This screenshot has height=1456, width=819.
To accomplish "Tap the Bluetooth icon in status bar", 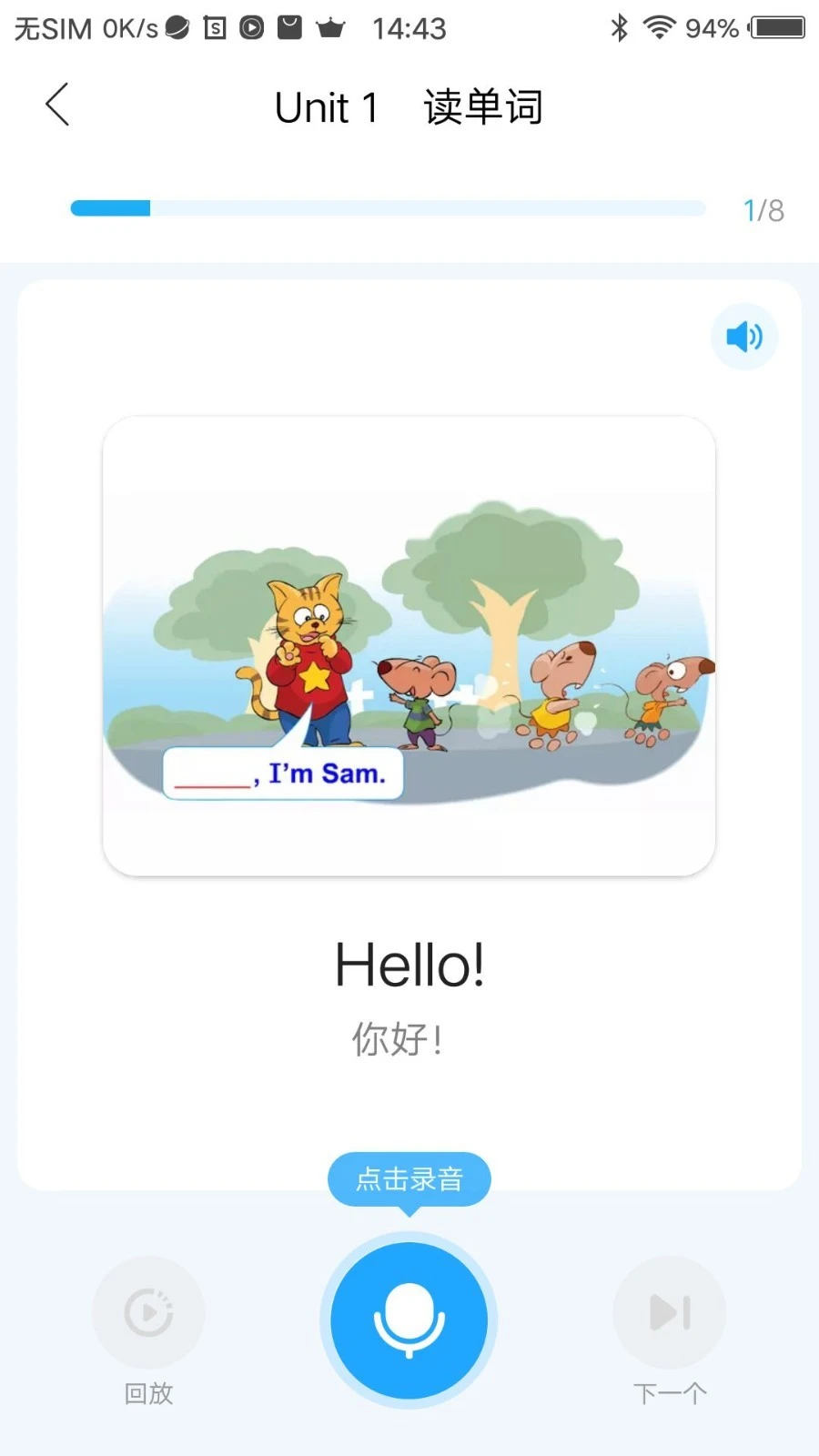I will click(618, 27).
